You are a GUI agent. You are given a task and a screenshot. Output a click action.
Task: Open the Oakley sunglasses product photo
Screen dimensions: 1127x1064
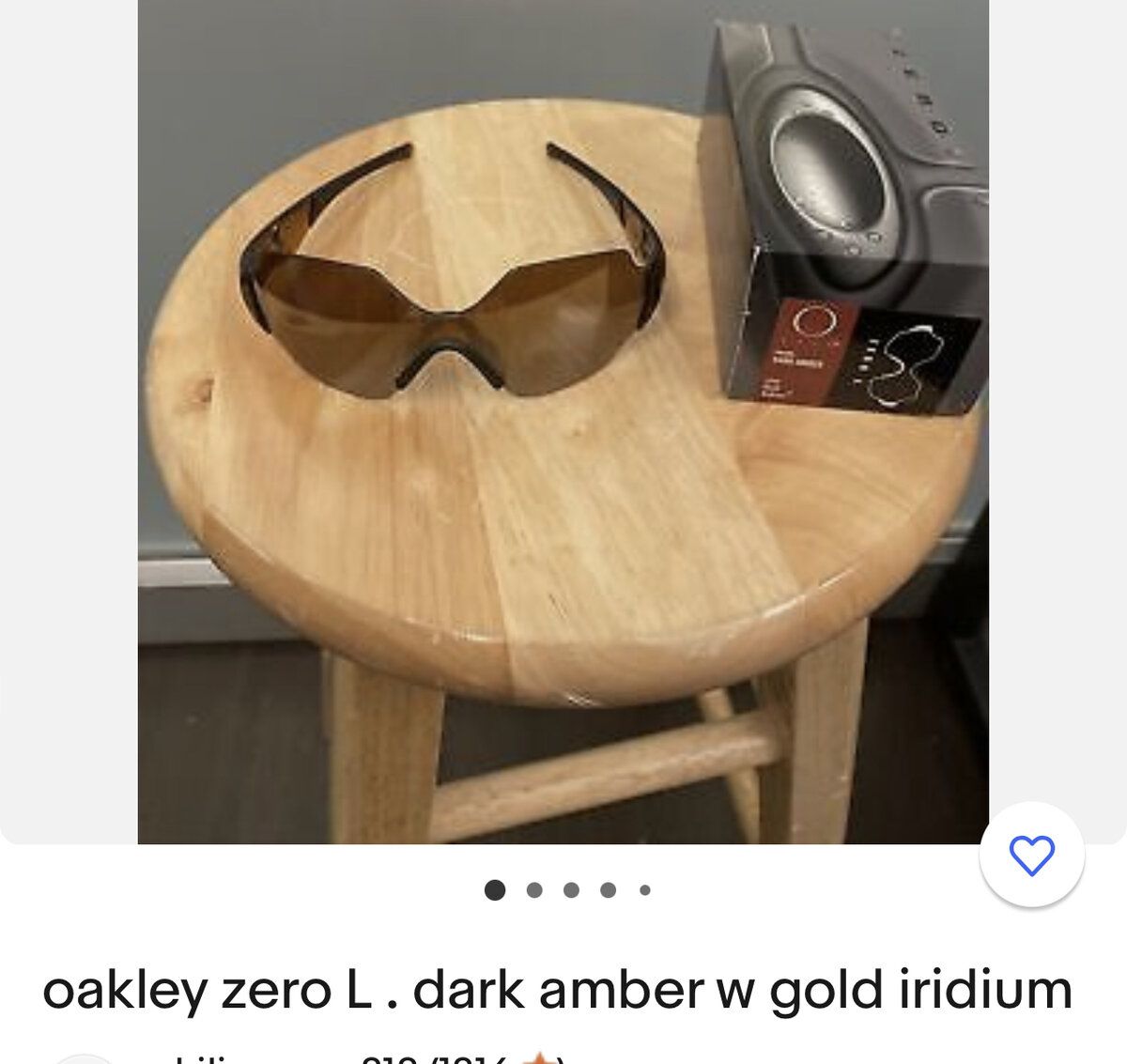tap(562, 423)
